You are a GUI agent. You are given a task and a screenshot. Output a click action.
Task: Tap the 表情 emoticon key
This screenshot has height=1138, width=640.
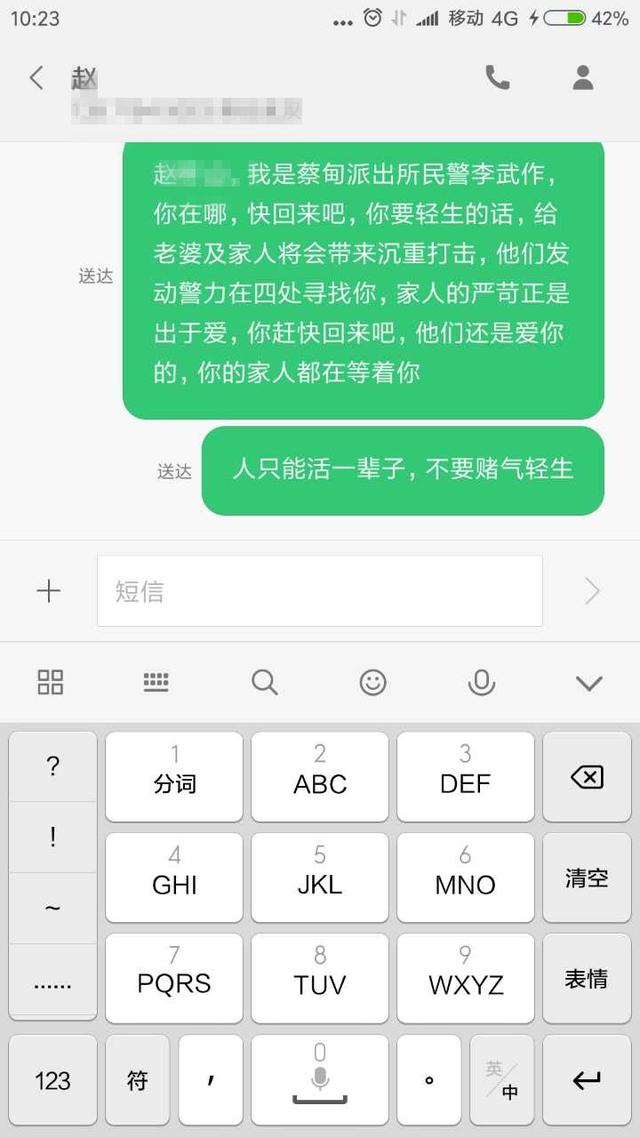click(x=586, y=978)
